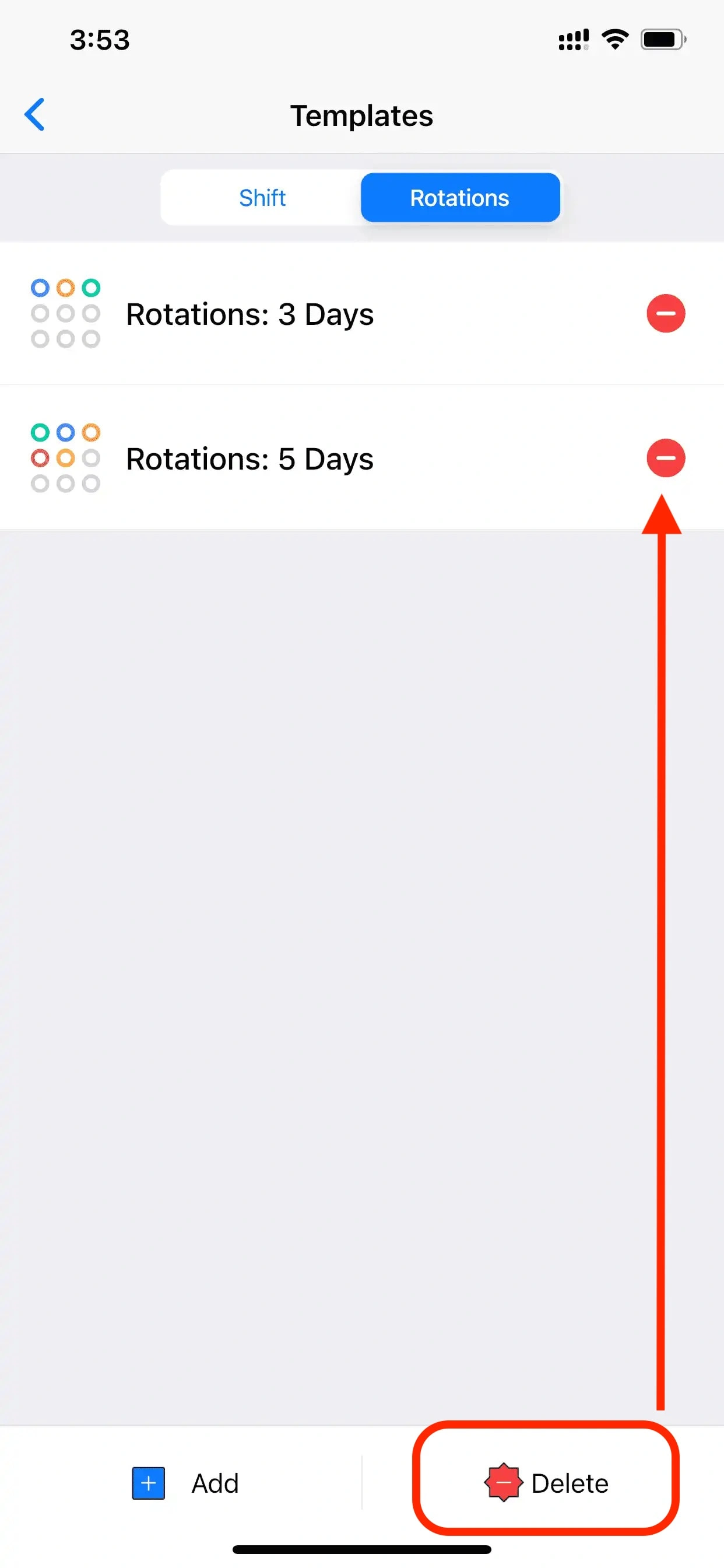Remove the Rotations: 5 Days template
Screen dimensions: 724x1568
click(665, 458)
